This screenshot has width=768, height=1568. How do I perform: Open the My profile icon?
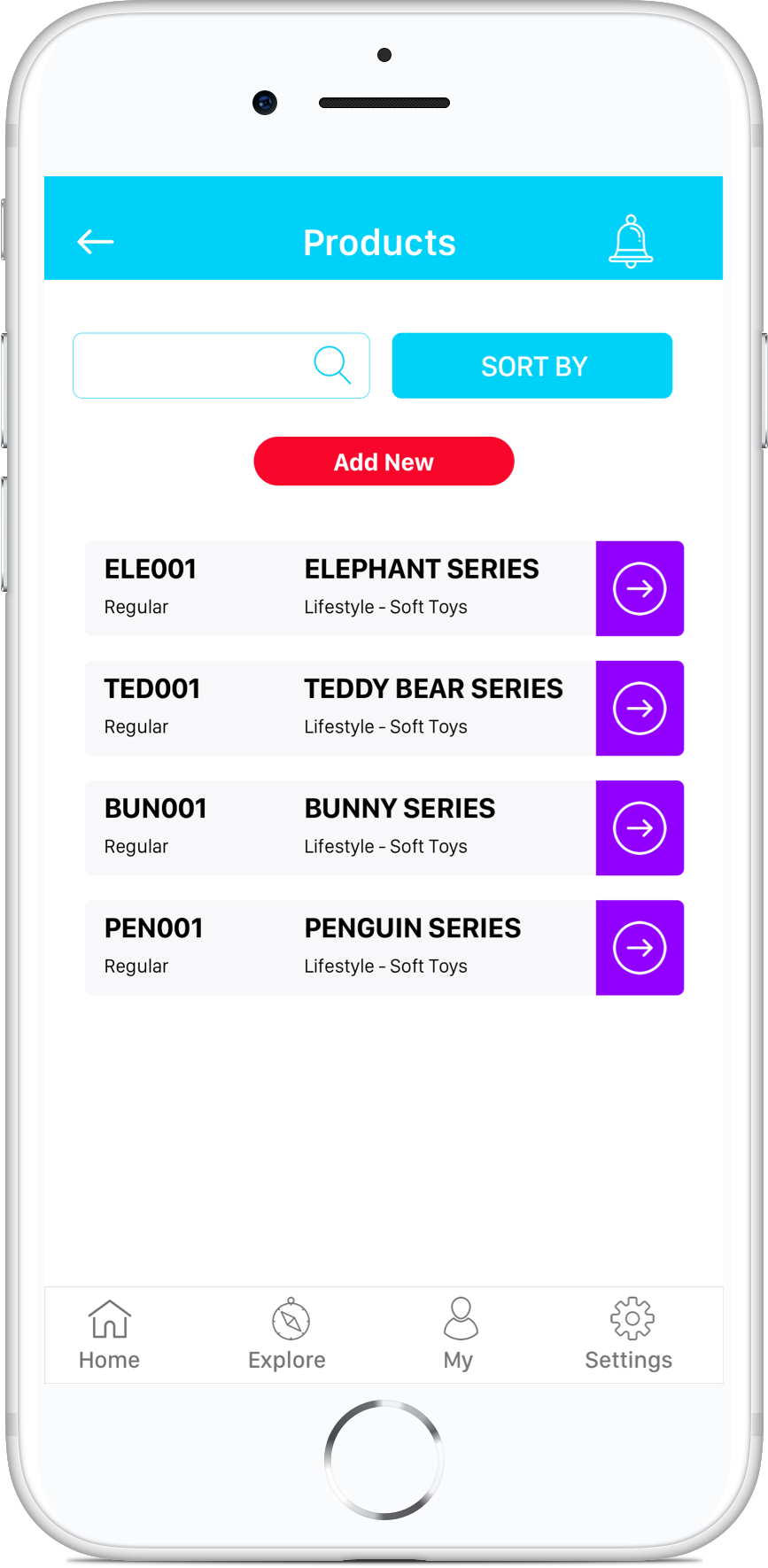coord(460,1319)
